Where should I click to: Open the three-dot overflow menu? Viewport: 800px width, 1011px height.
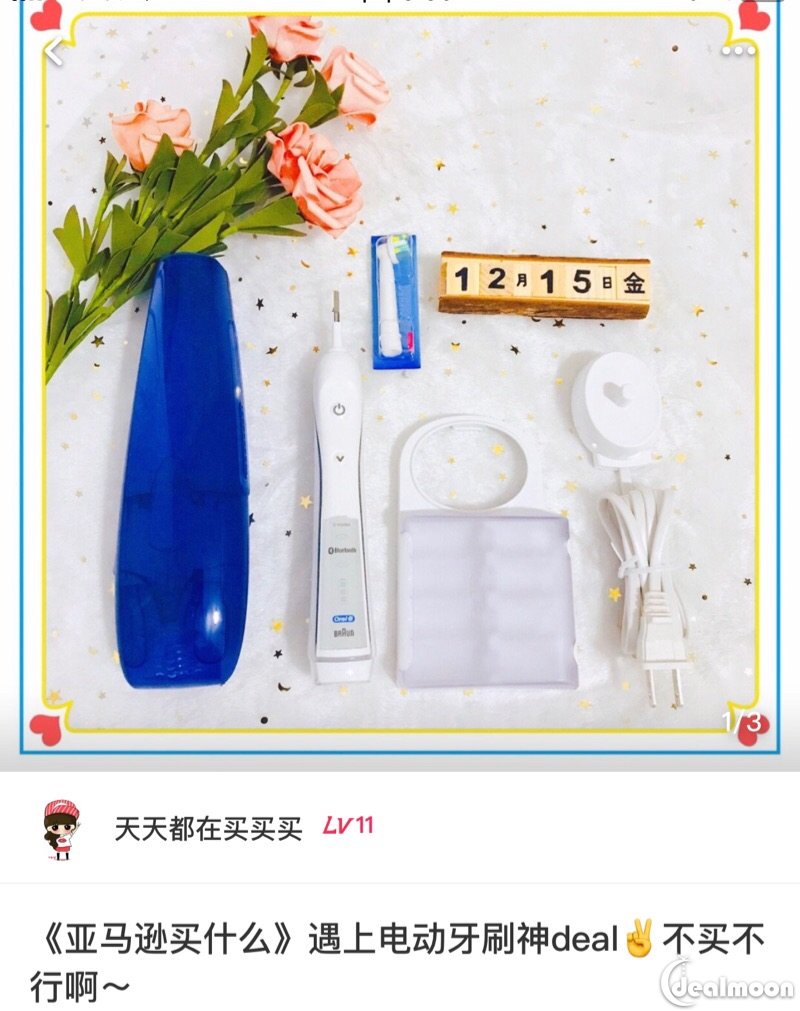(739, 48)
